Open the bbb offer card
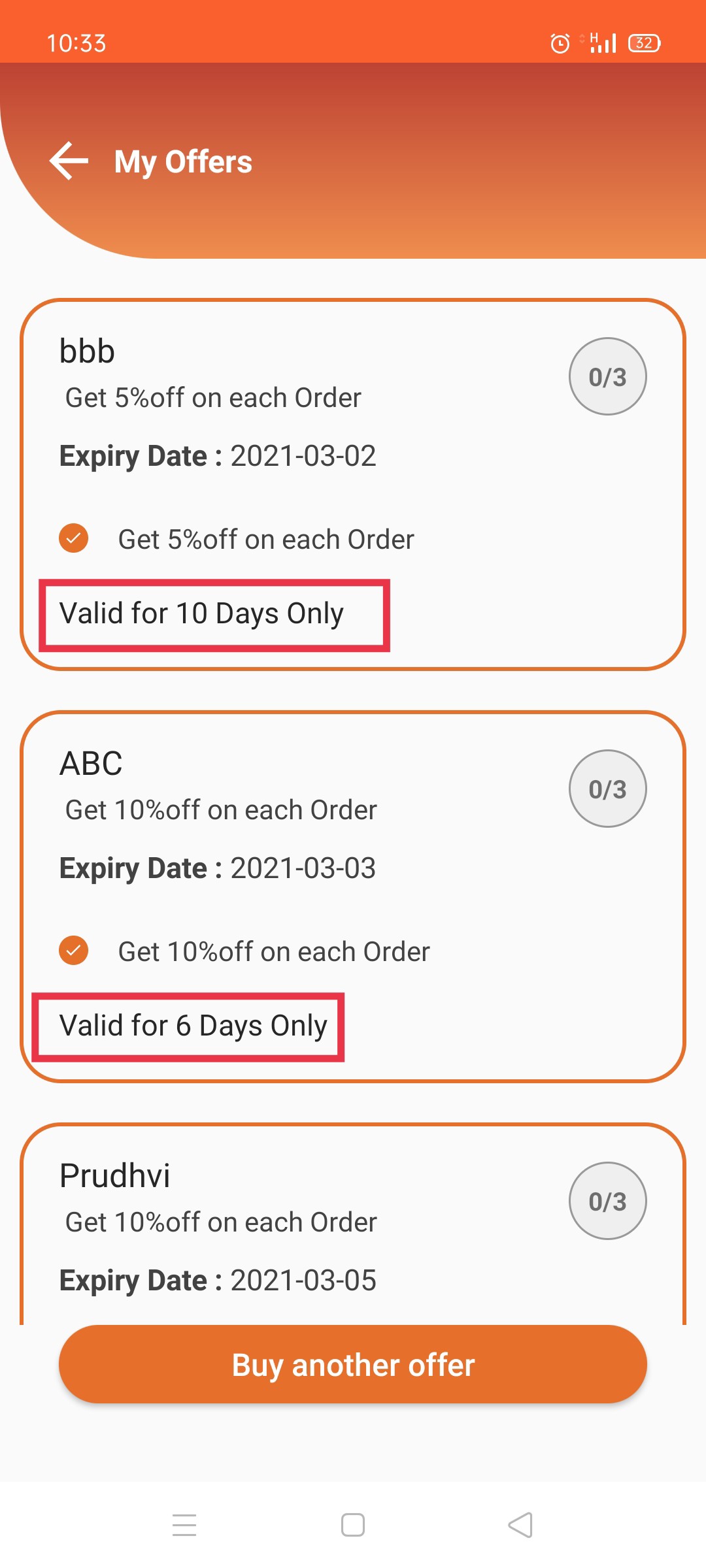706x1568 pixels. [x=353, y=483]
